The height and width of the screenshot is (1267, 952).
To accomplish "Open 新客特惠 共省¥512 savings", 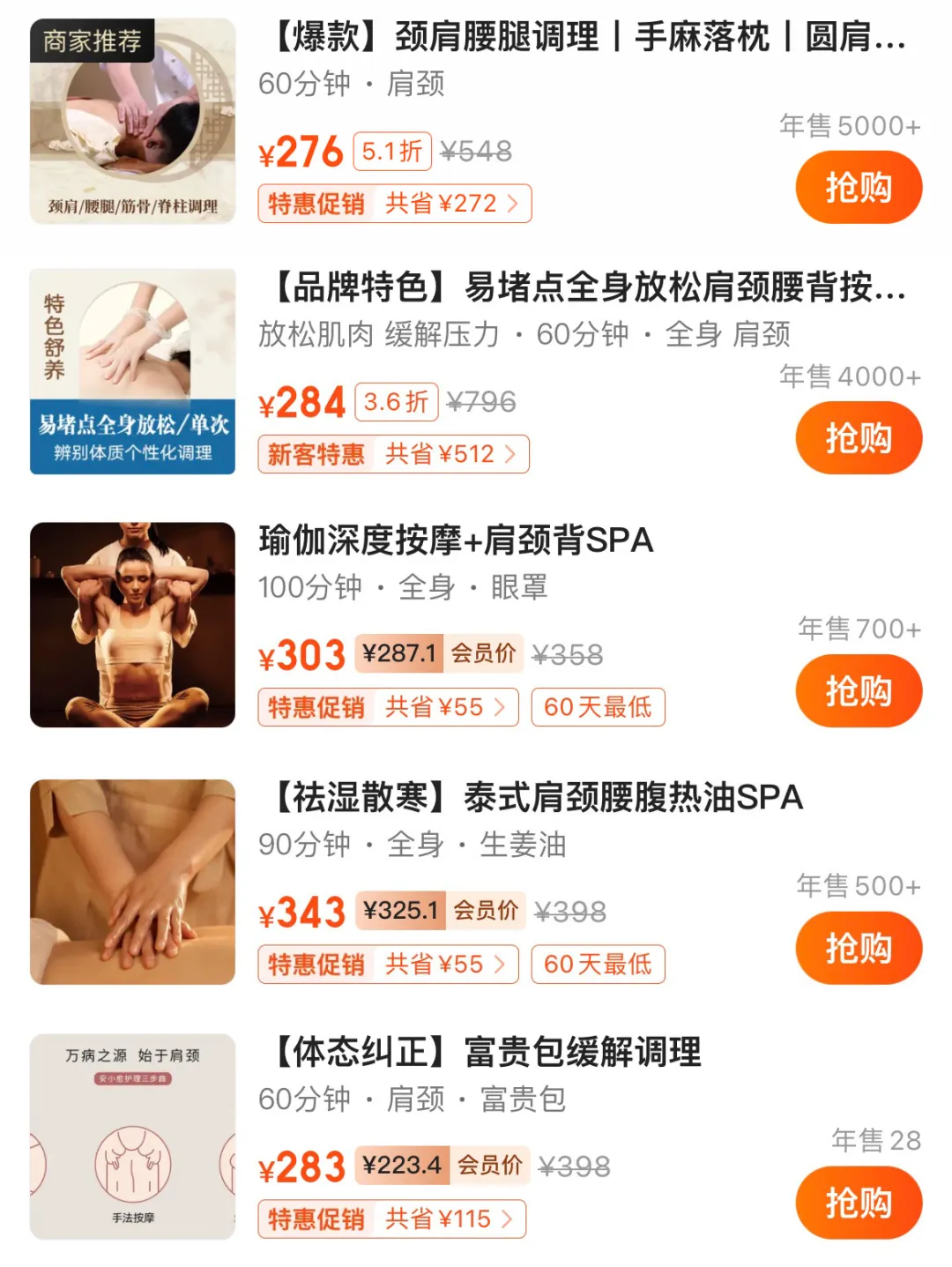I will point(393,454).
